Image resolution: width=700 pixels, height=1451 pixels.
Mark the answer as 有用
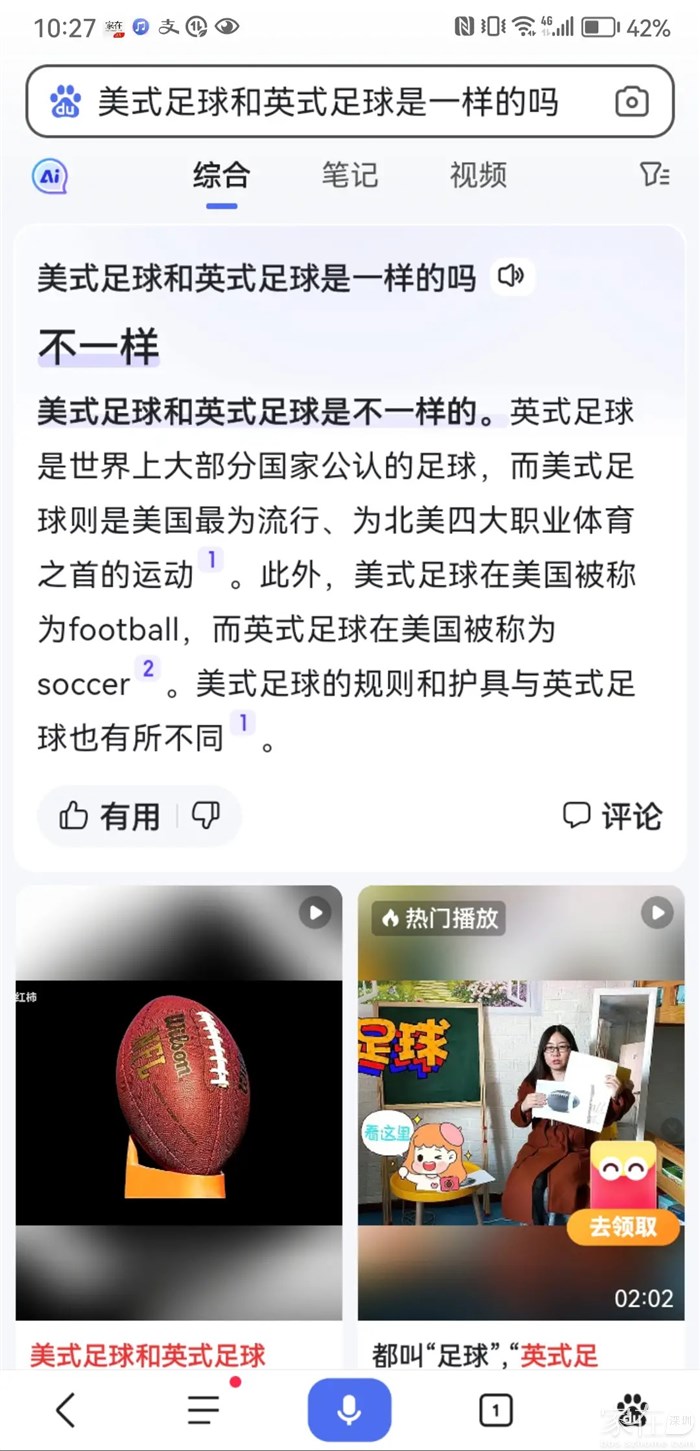(110, 816)
